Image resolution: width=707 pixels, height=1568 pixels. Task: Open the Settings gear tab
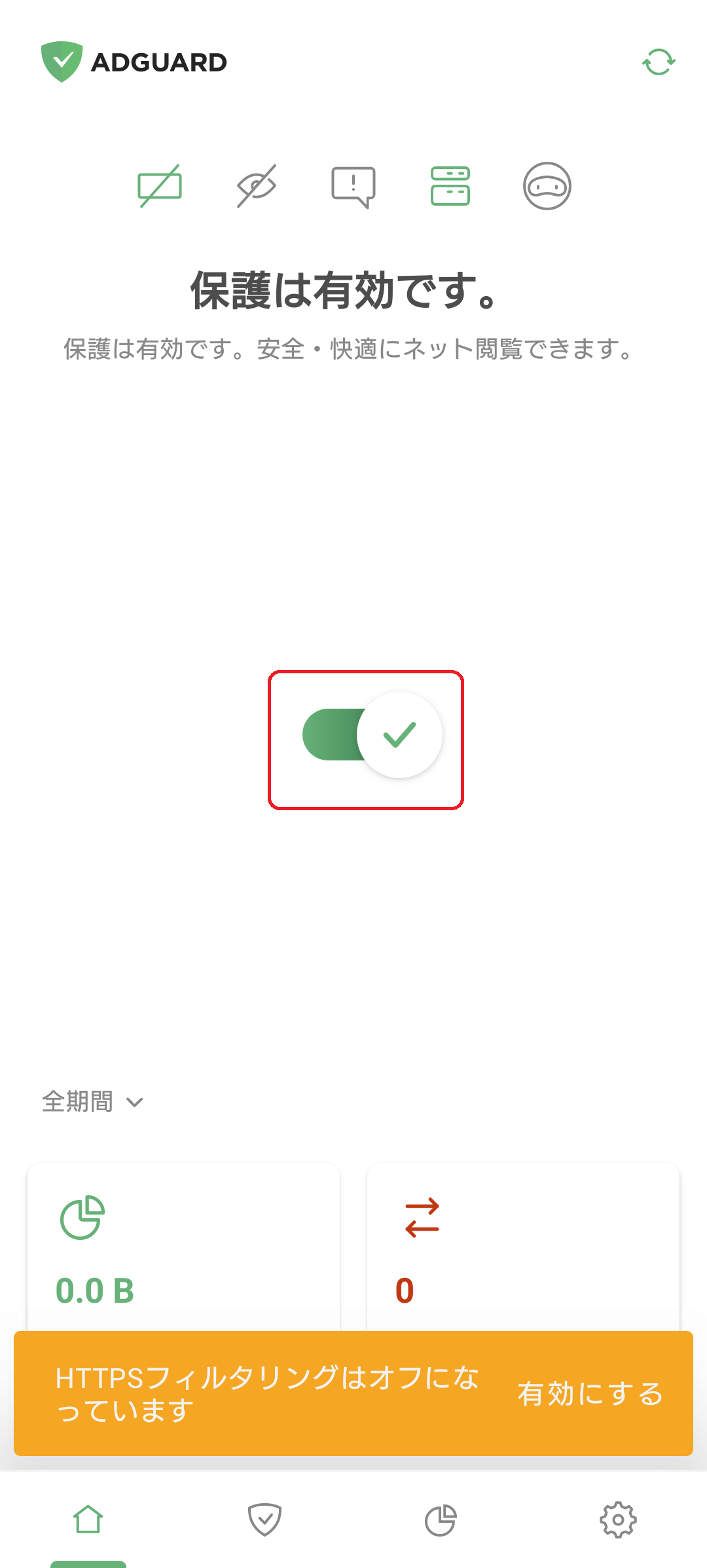[x=619, y=1520]
